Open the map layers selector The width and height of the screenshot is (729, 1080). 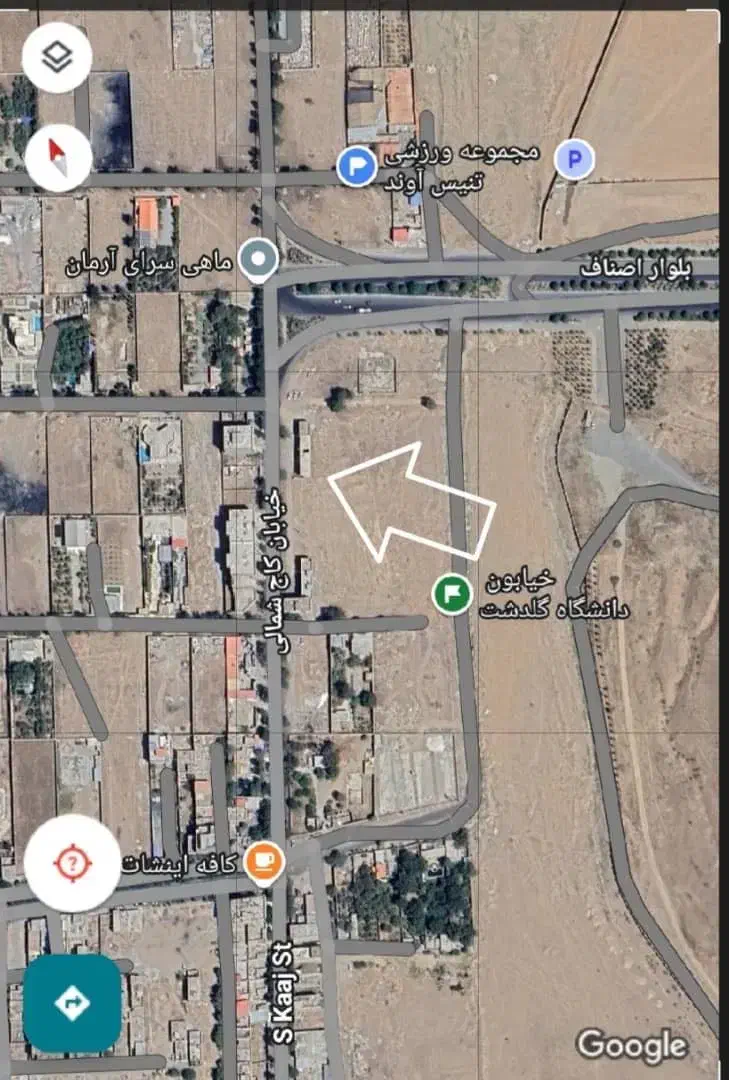tap(57, 57)
